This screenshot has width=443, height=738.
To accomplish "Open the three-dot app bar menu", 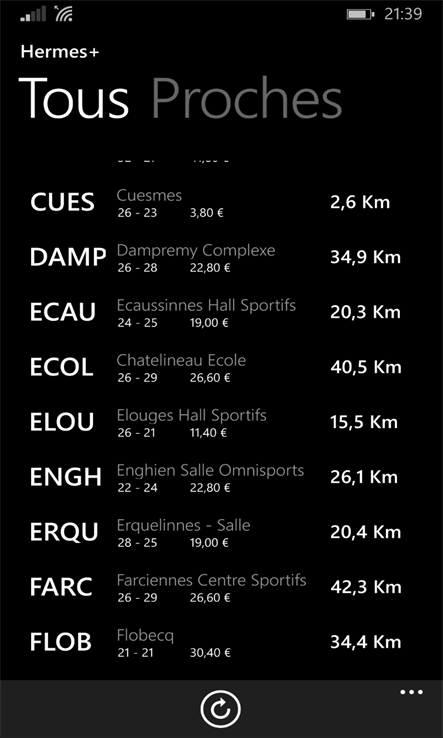I will coord(411,692).
